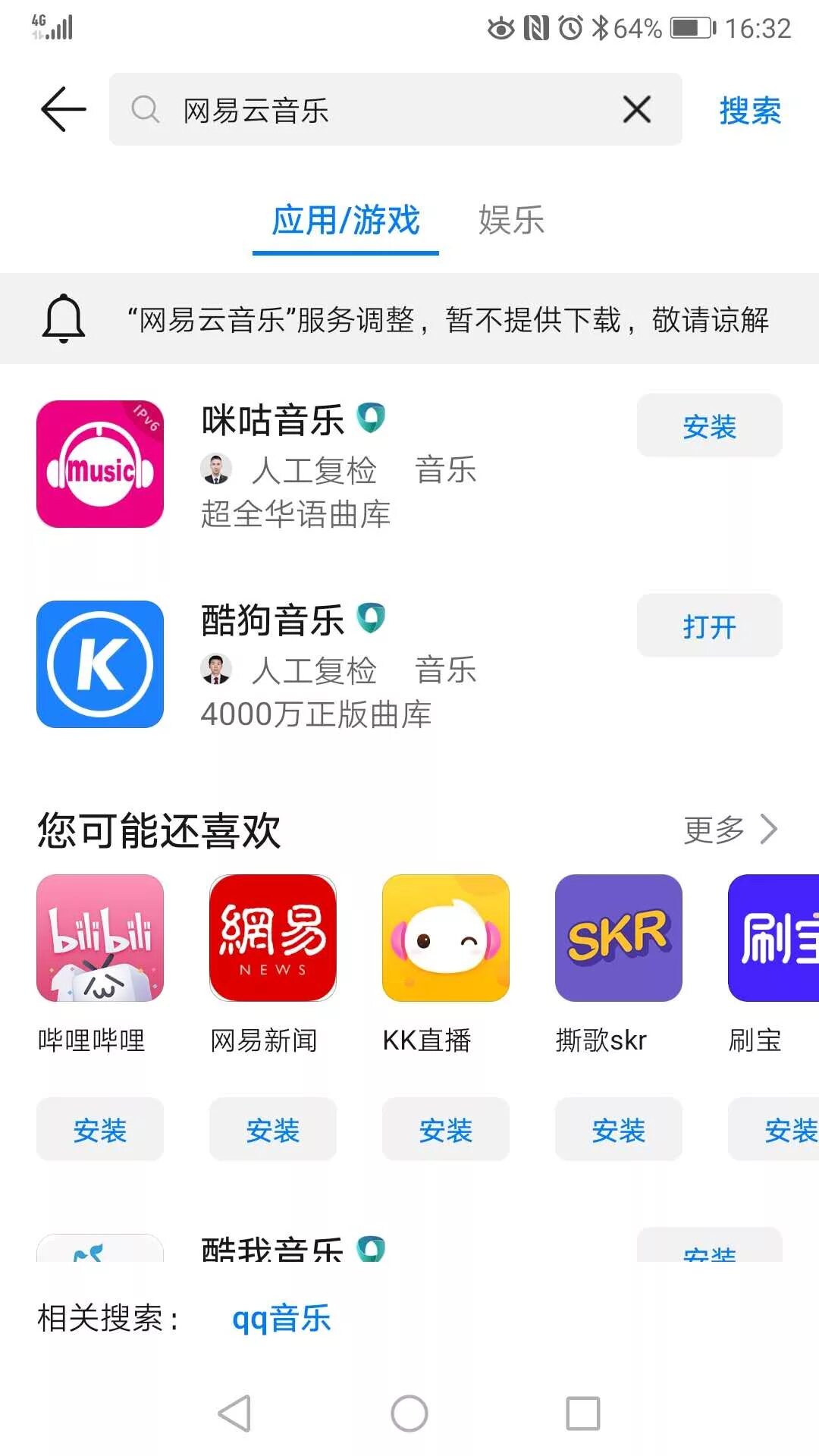Tap the 搜索 button
This screenshot has width=819, height=1456.
click(749, 111)
